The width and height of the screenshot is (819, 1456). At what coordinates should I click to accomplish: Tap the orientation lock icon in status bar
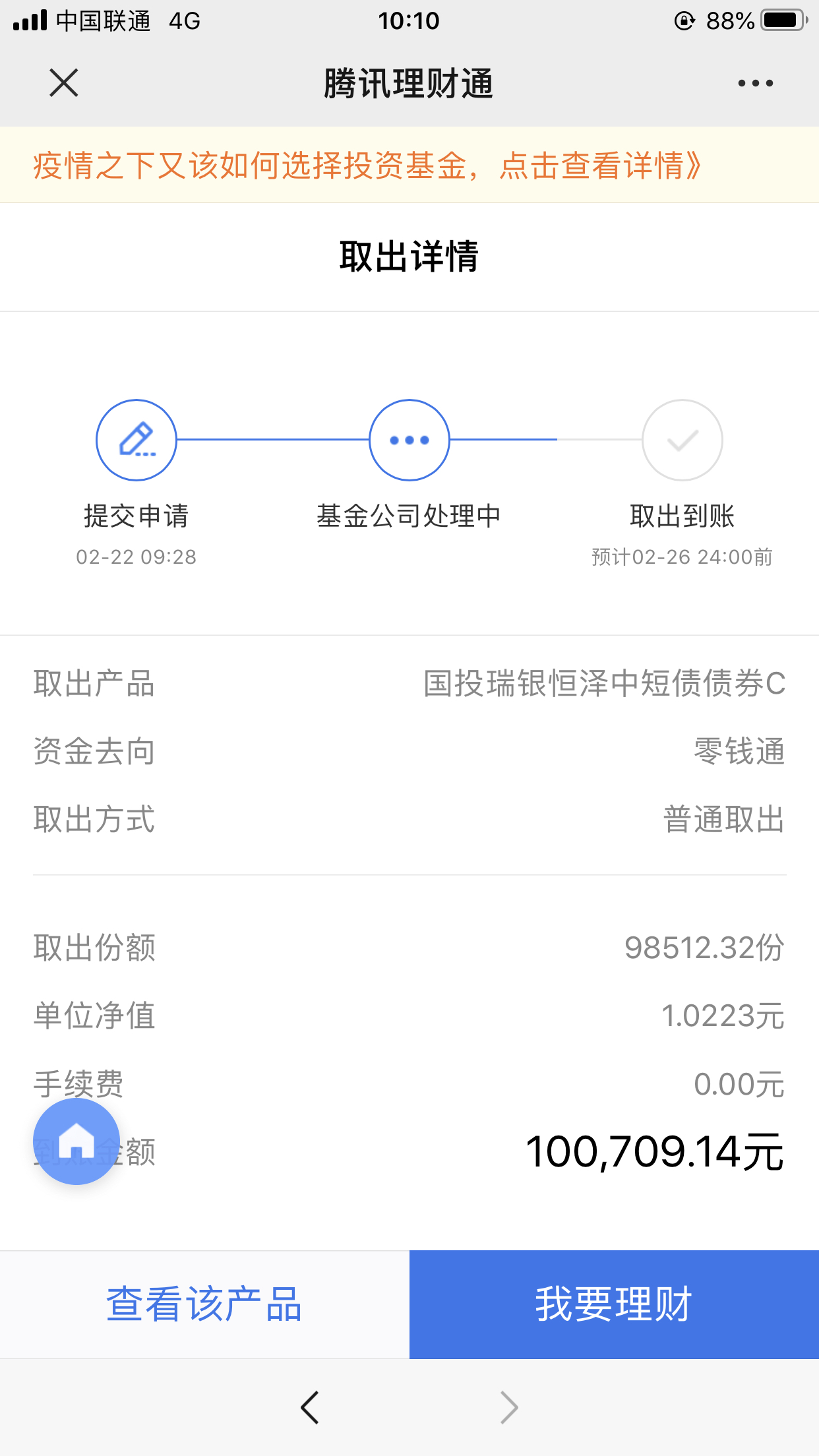click(686, 20)
